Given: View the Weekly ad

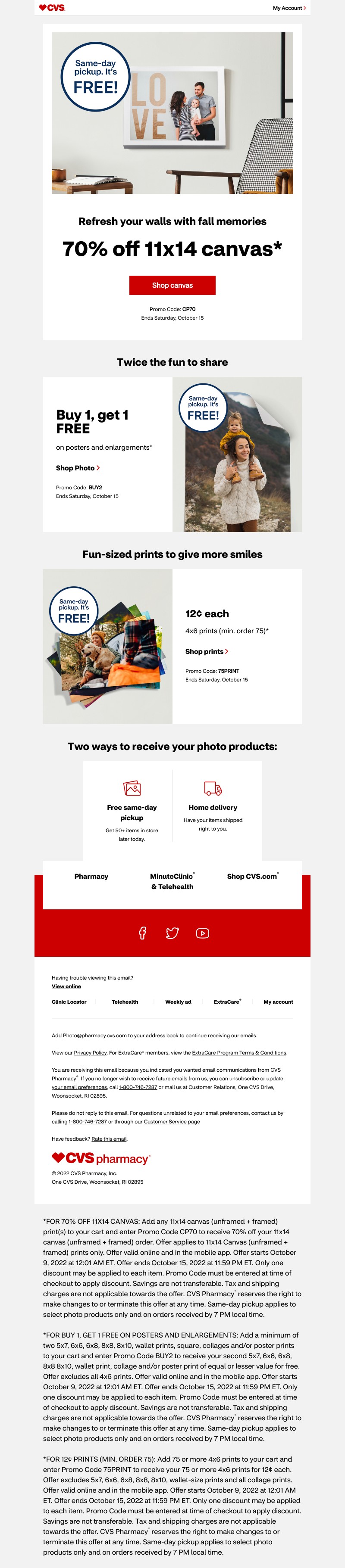Looking at the screenshot, I should (x=178, y=1001).
